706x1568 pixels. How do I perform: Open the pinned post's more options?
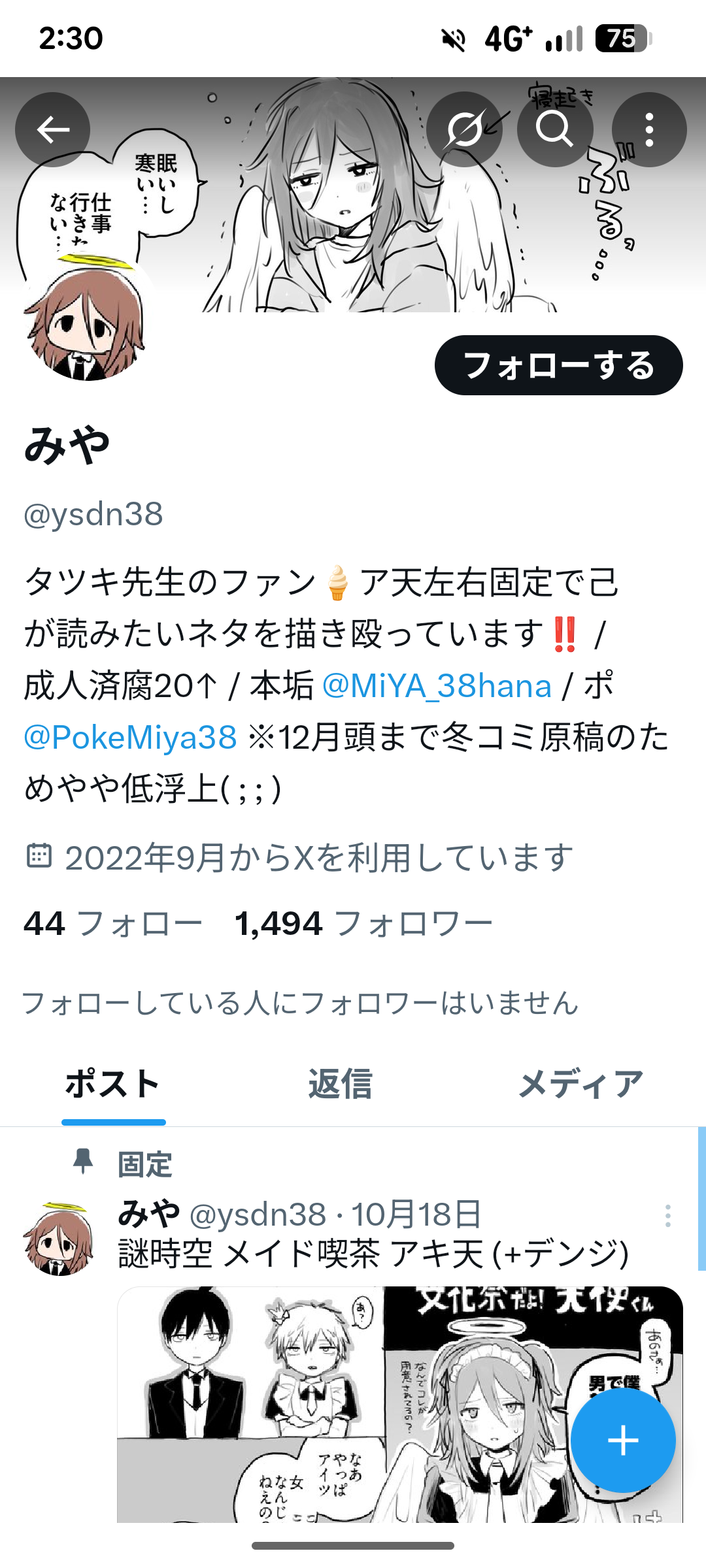(667, 1216)
